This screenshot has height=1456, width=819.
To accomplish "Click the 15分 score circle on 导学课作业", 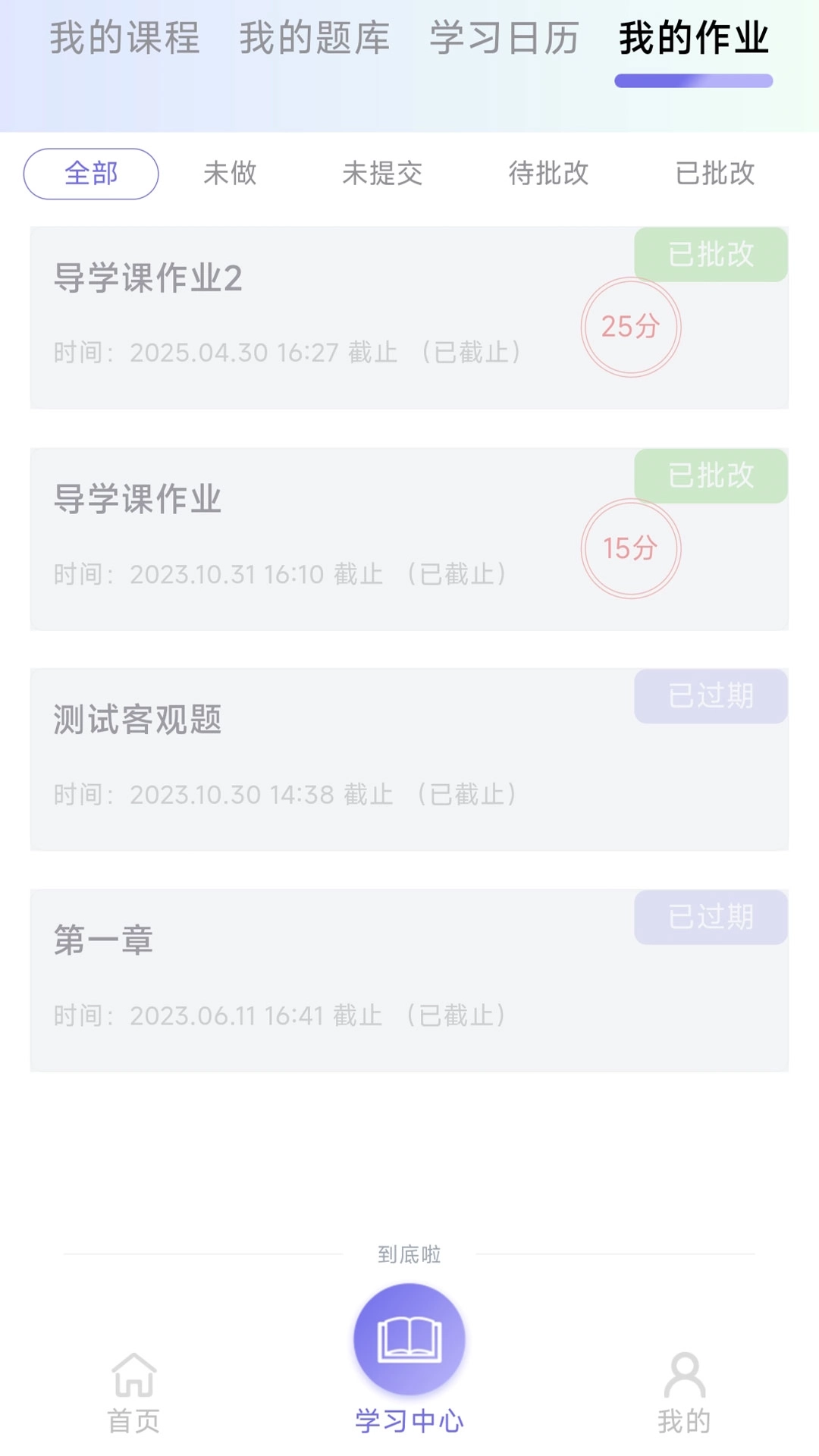I will click(x=630, y=548).
